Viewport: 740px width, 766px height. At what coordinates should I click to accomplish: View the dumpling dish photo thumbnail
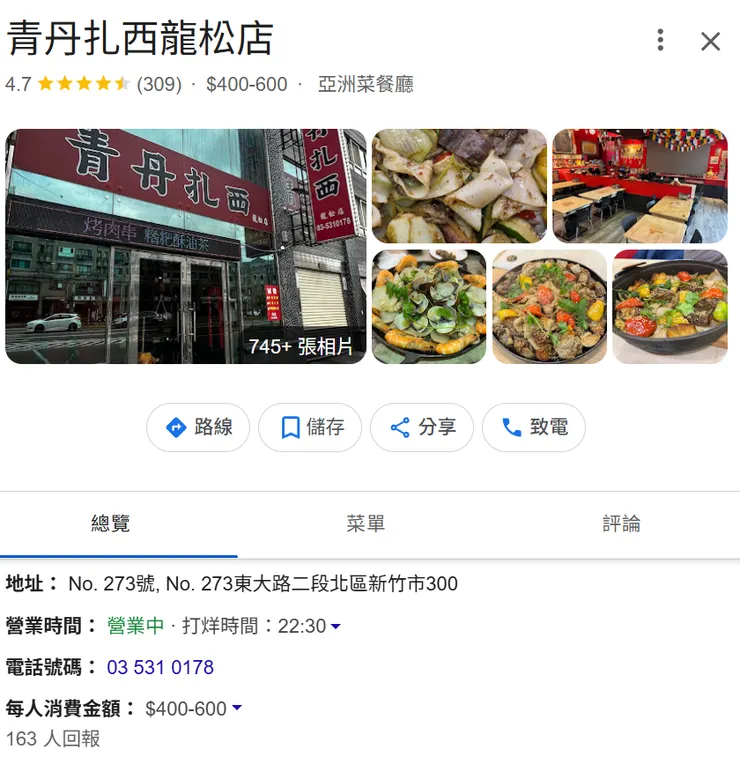pos(458,185)
